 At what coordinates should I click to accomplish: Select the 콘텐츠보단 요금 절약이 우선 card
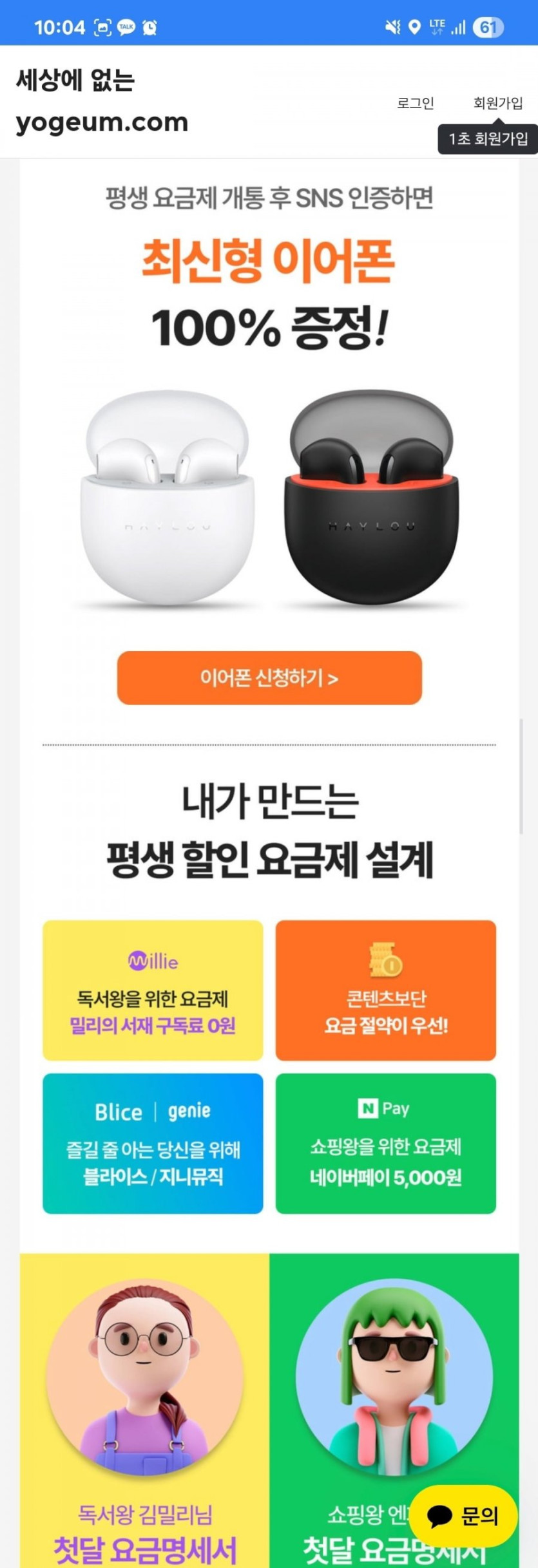385,990
